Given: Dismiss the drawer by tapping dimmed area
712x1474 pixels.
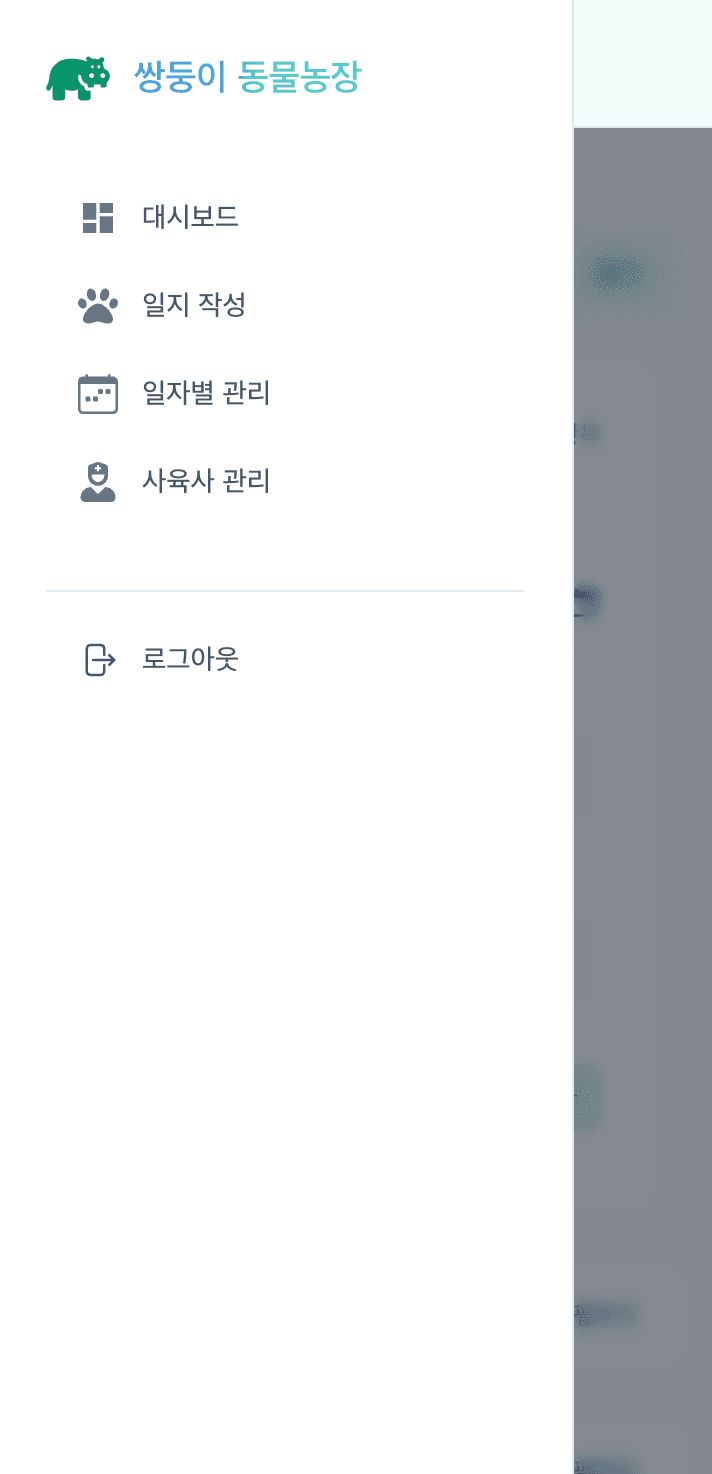Looking at the screenshot, I should point(643,800).
